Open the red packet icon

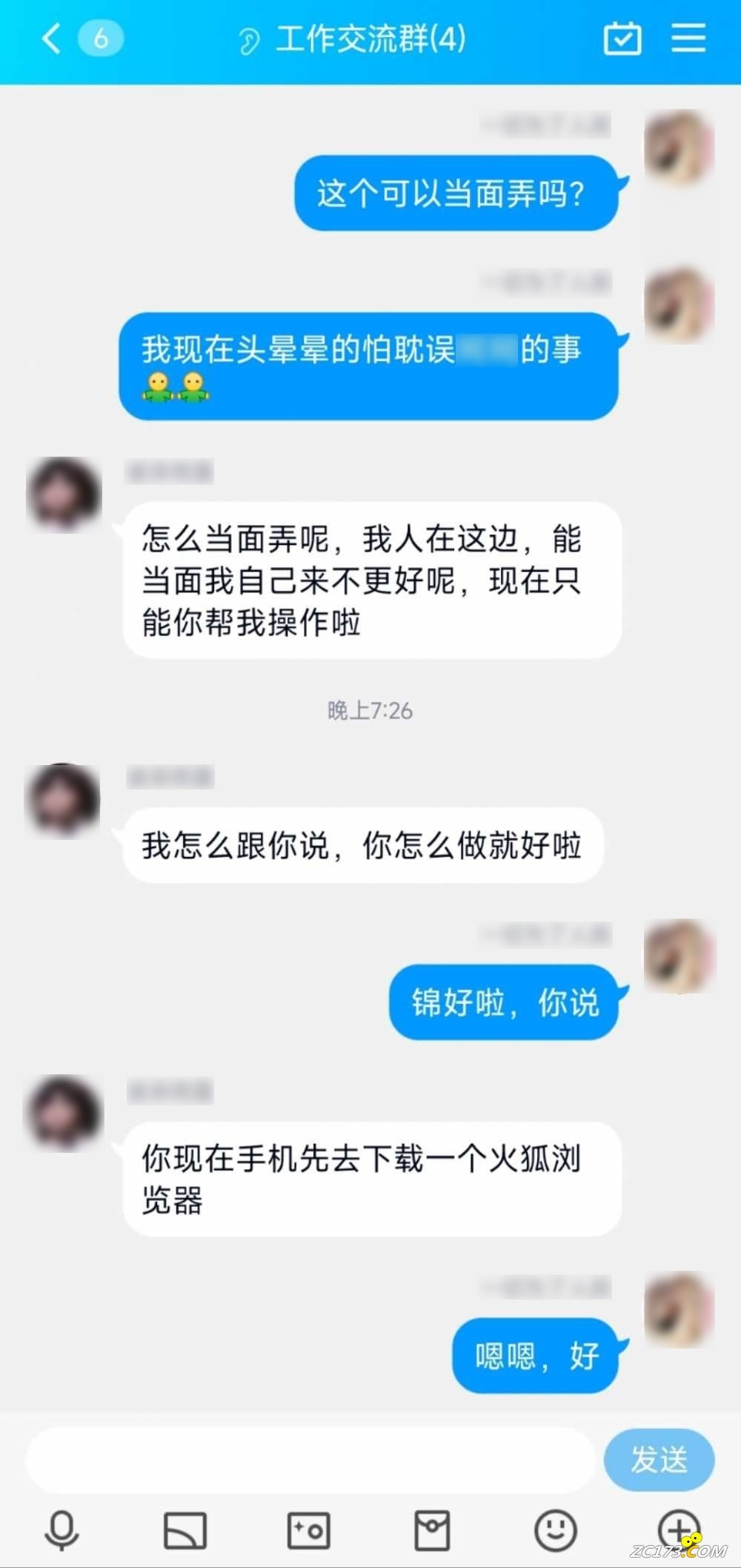pos(432,1530)
